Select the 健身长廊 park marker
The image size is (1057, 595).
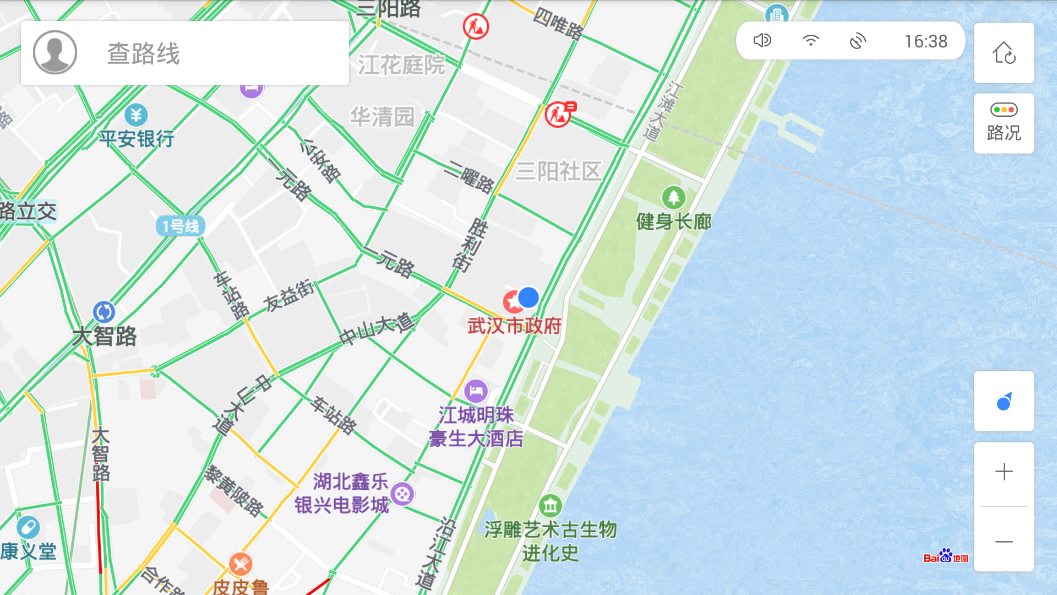coord(674,197)
